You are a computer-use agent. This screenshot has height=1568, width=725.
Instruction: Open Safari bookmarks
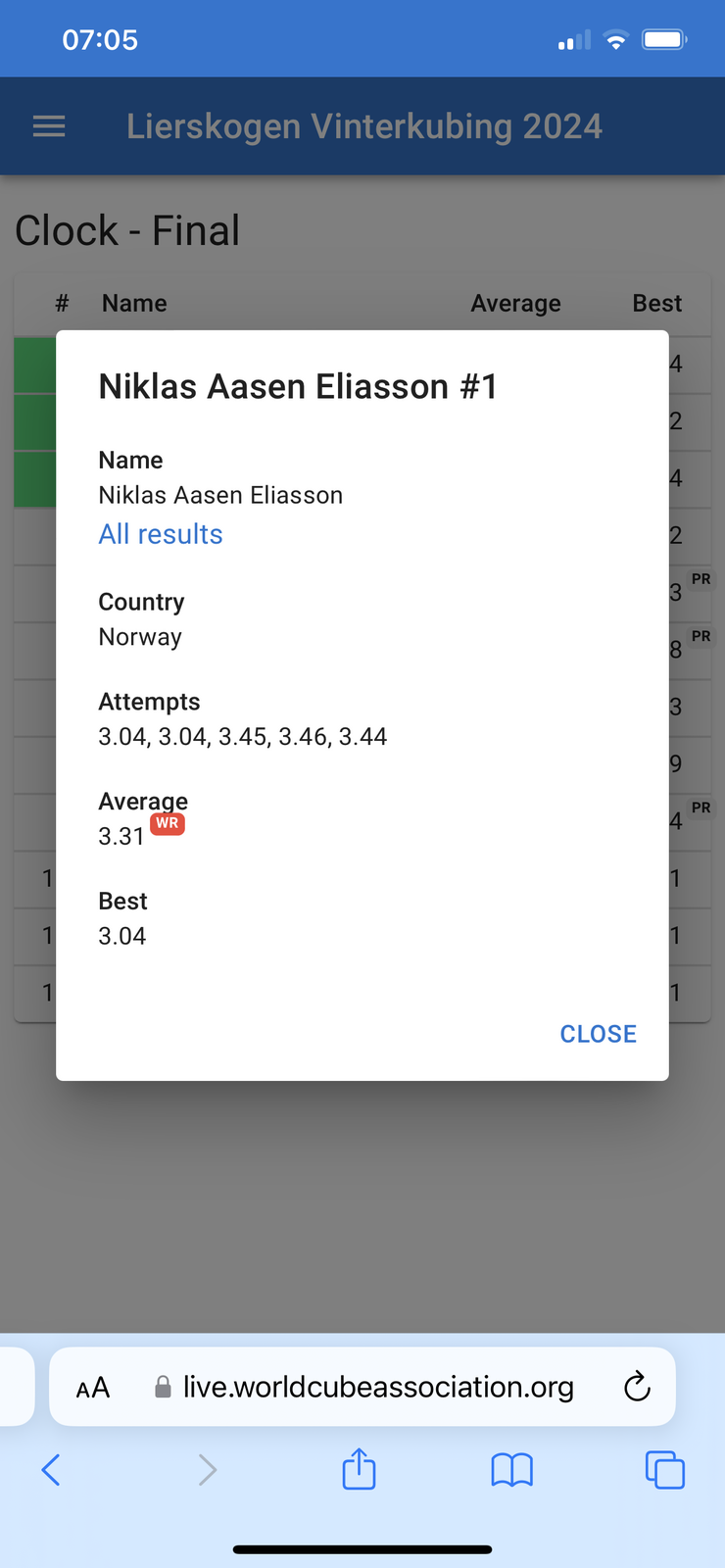pyautogui.click(x=511, y=1470)
